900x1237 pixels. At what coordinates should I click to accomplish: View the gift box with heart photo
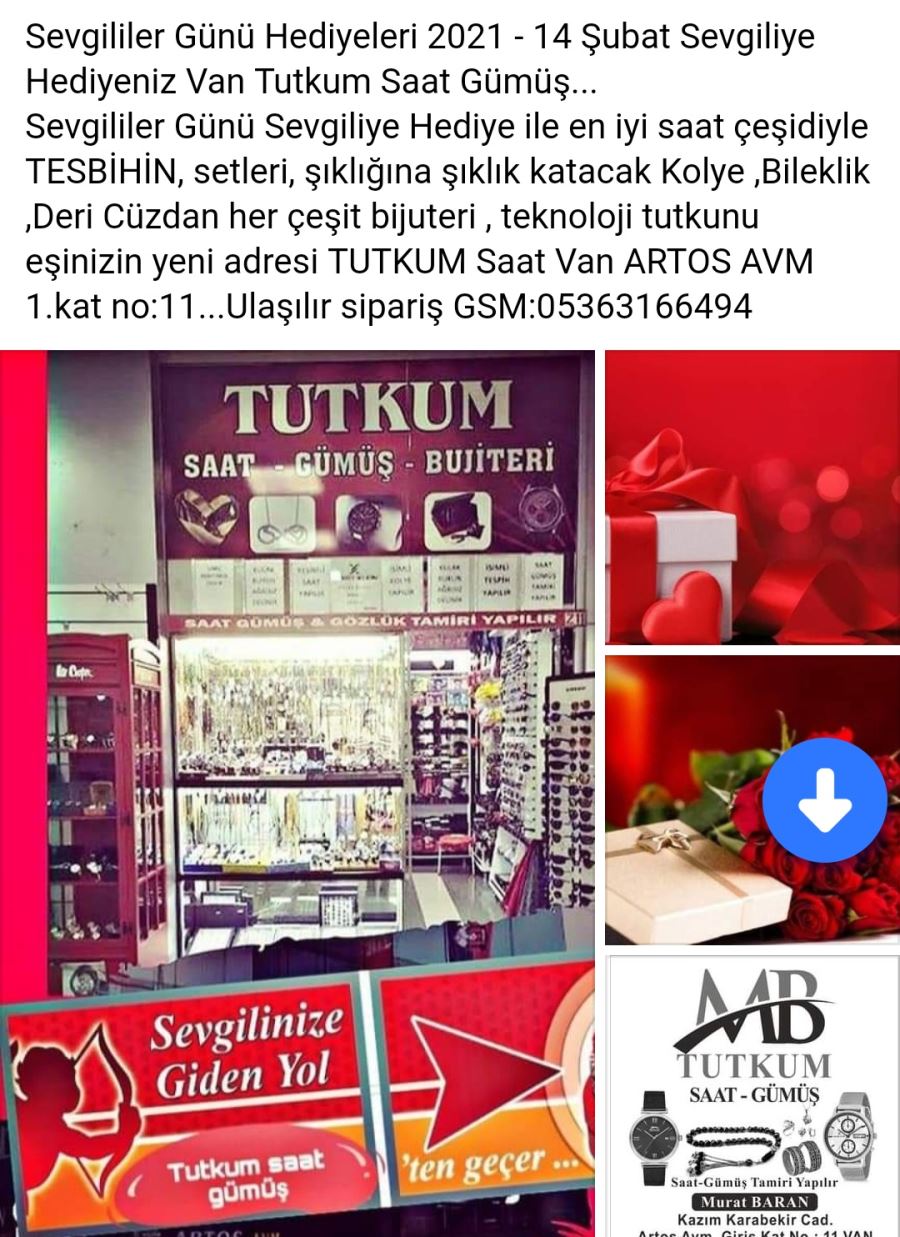click(752, 497)
